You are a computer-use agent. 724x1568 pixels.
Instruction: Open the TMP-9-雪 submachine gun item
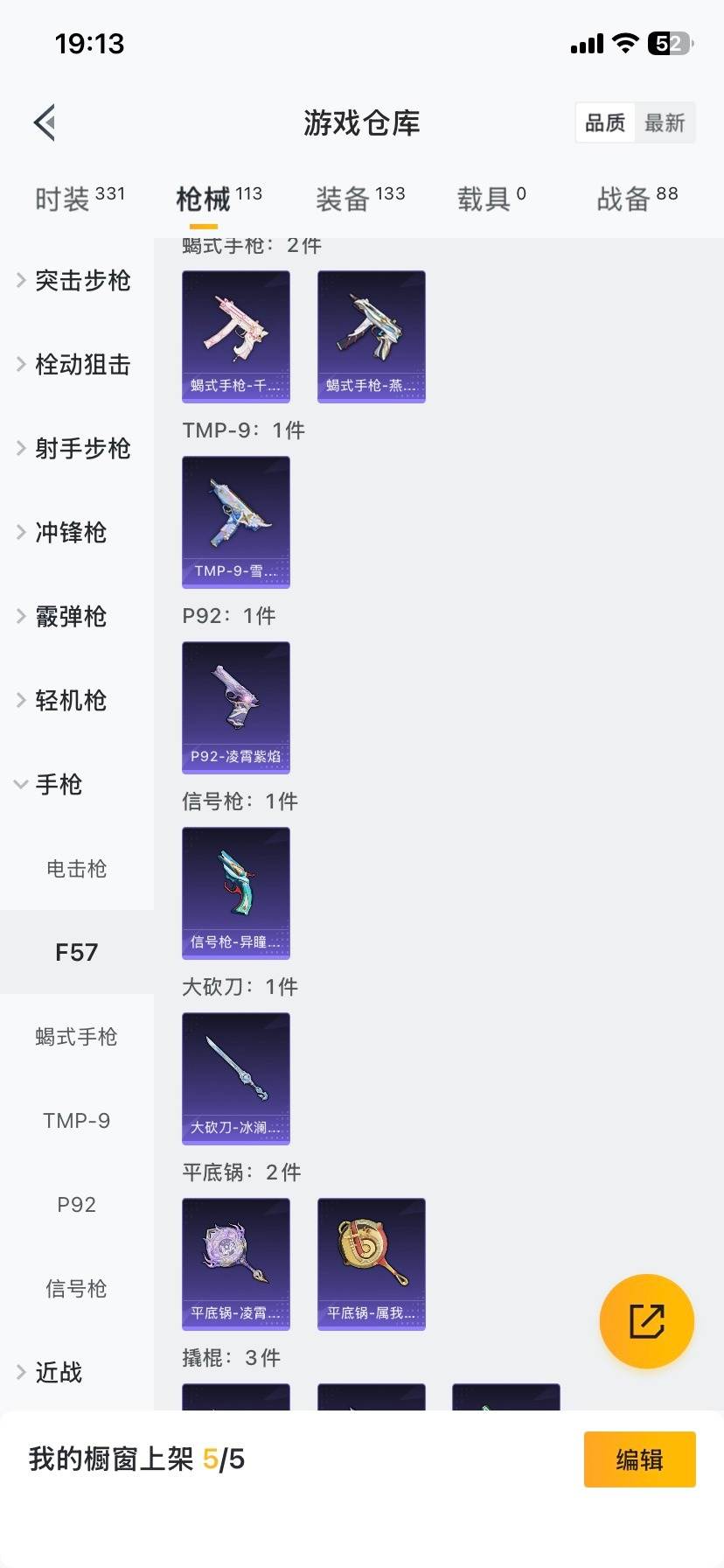pos(235,522)
